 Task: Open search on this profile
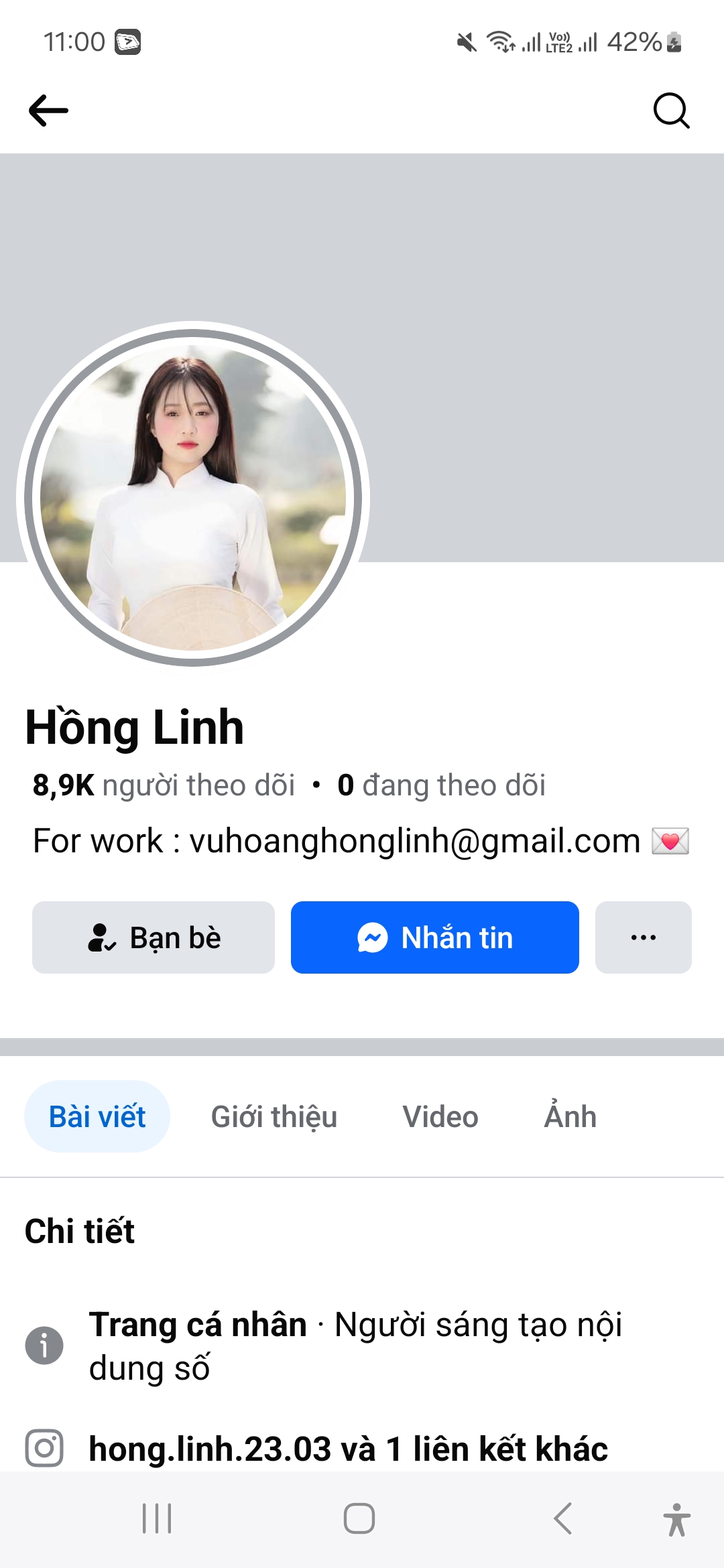click(671, 111)
